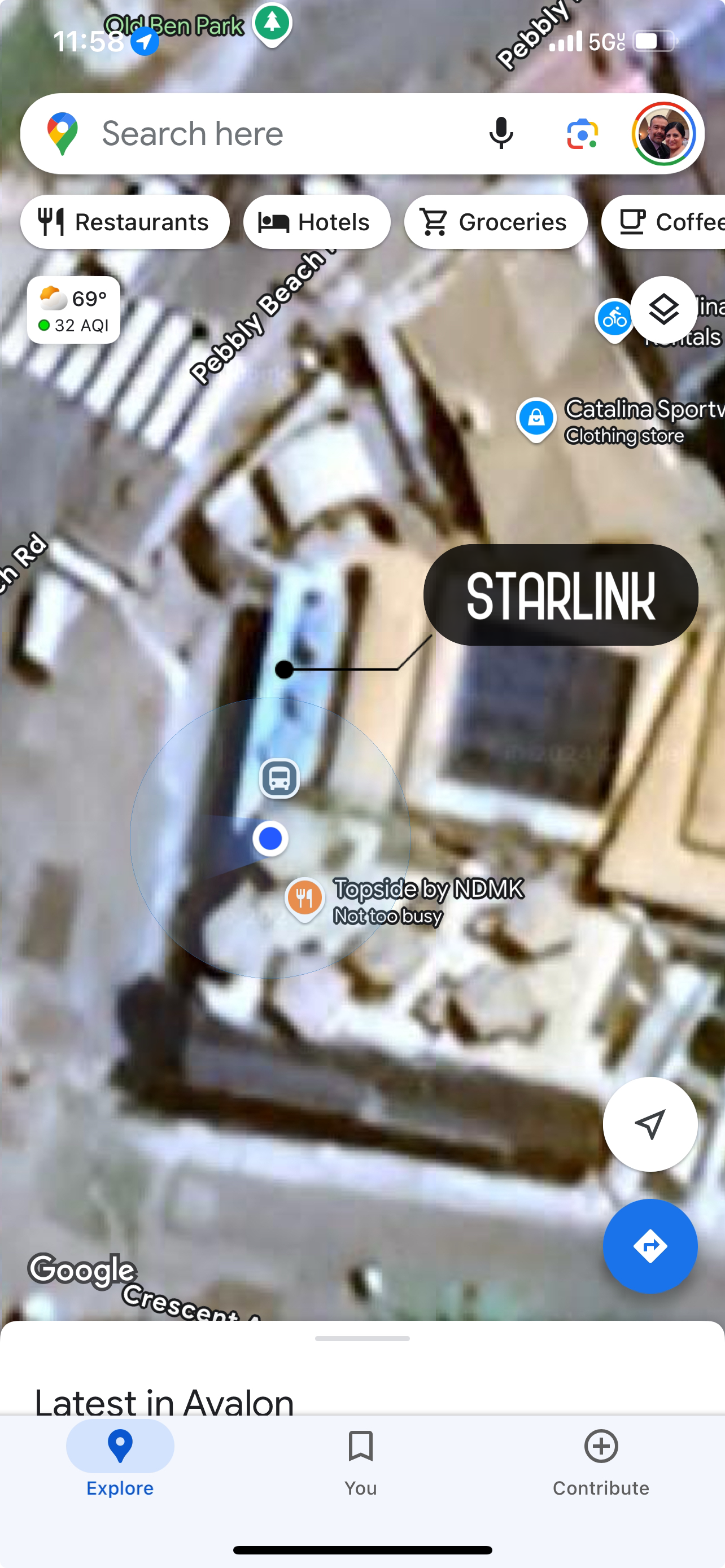Open directions with the blue button
Screen dimensions: 725x1568
pyautogui.click(x=649, y=1245)
